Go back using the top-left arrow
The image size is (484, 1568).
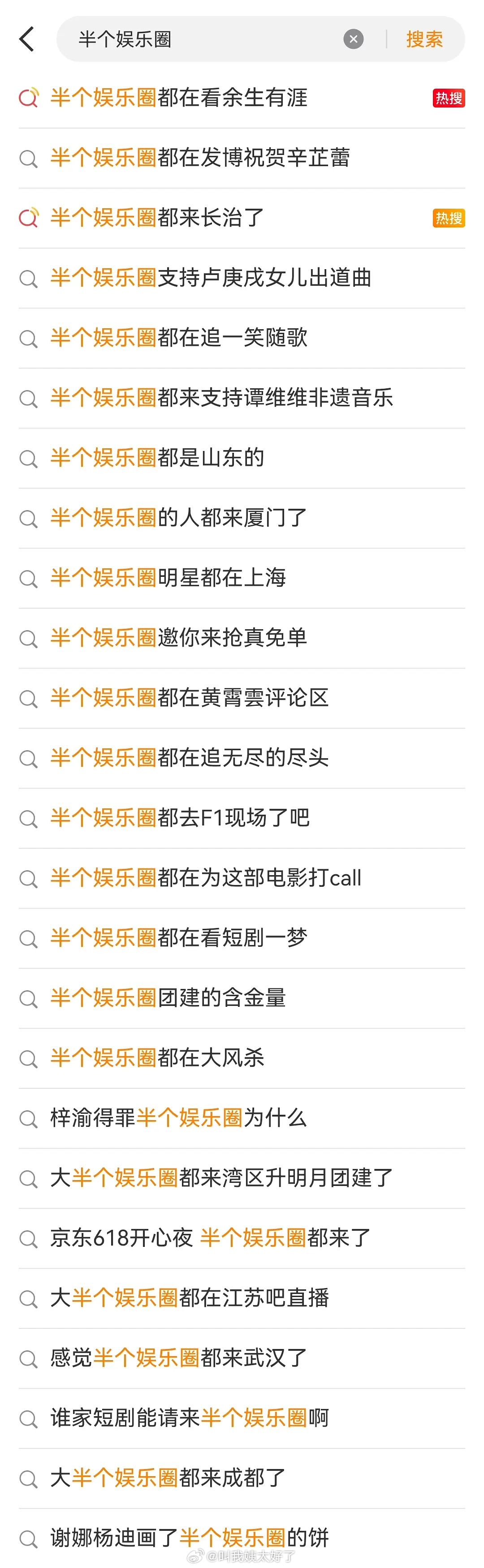point(27,39)
